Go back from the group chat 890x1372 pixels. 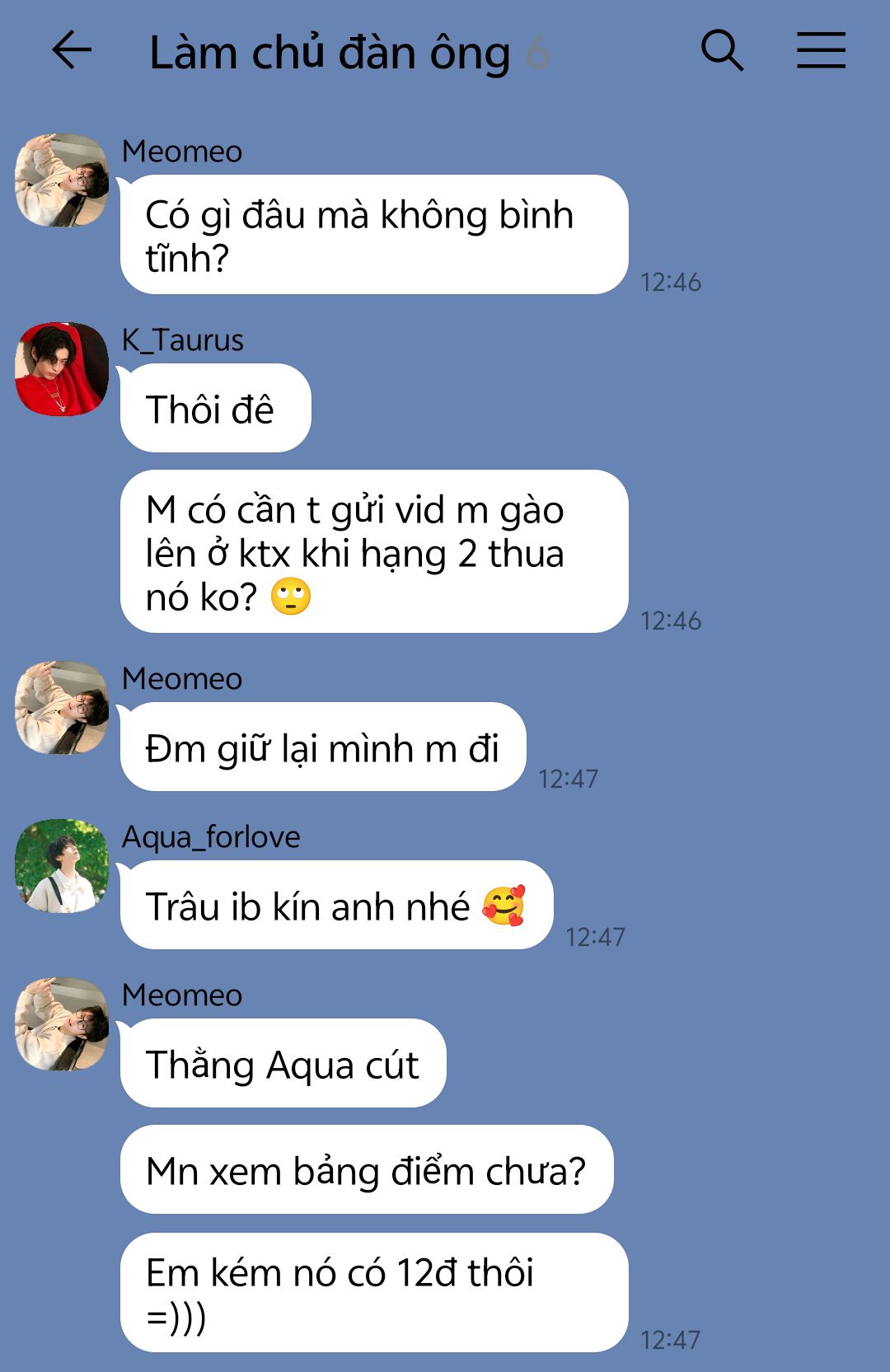tap(72, 50)
